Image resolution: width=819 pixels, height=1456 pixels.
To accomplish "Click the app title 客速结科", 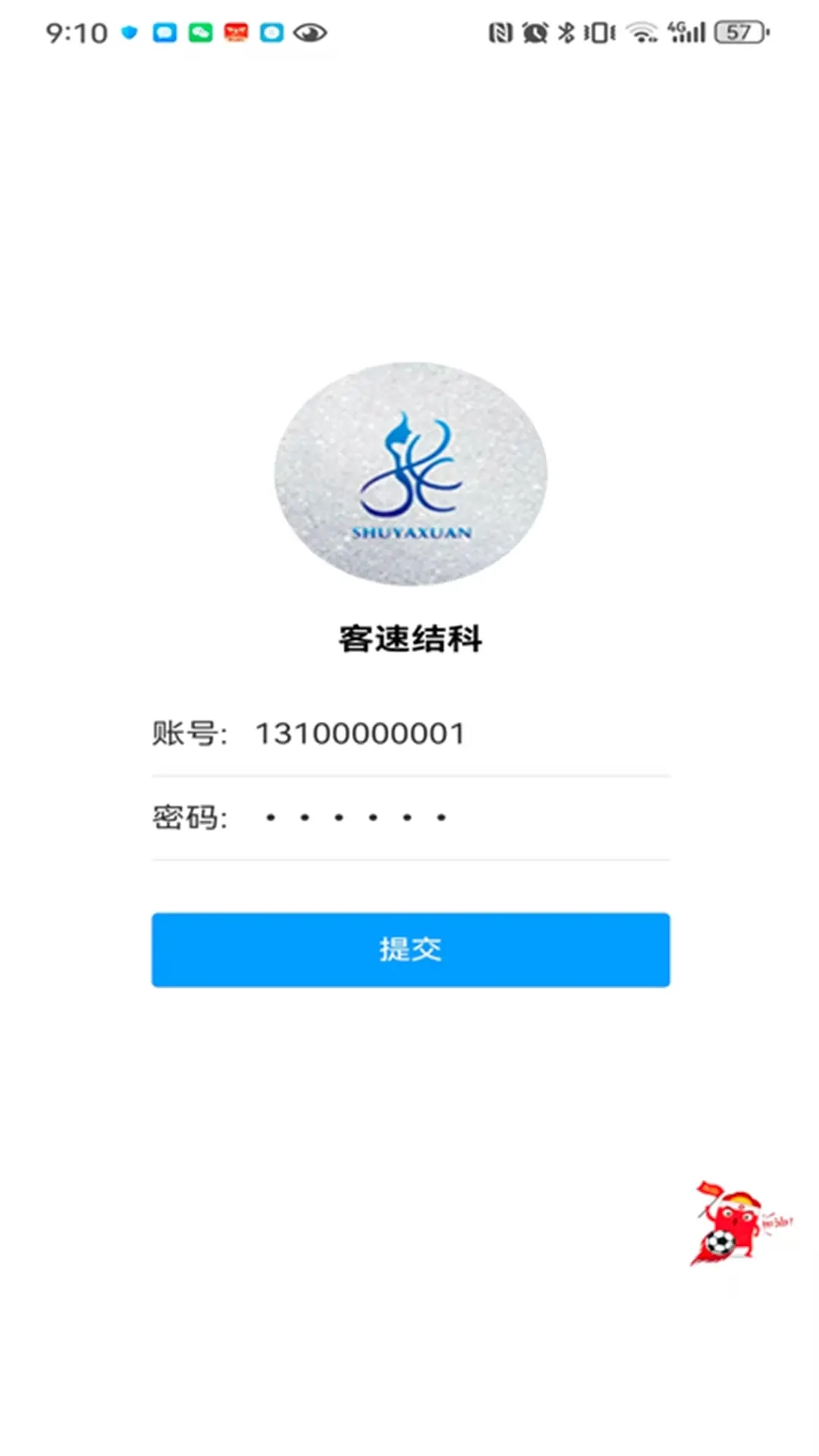I will 409,639.
